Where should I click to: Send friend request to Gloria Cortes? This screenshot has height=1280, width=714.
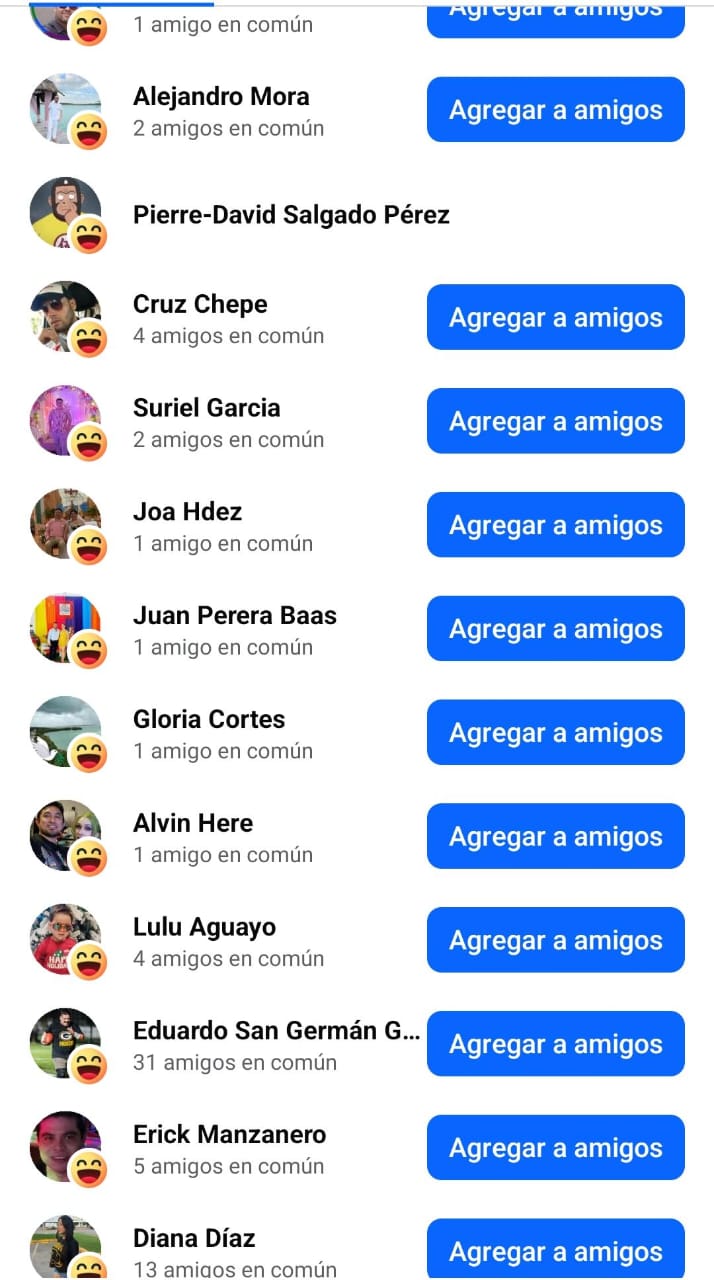(x=555, y=733)
